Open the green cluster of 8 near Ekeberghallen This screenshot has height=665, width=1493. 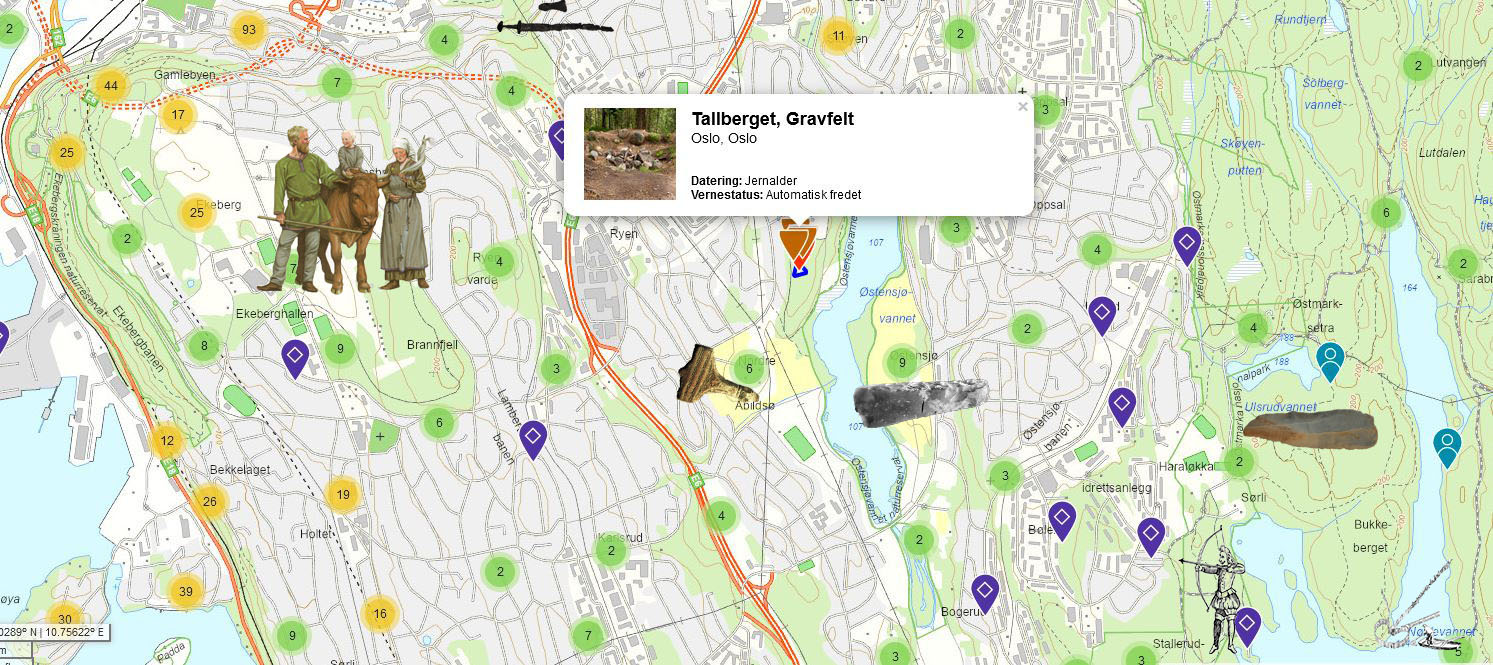tap(204, 346)
